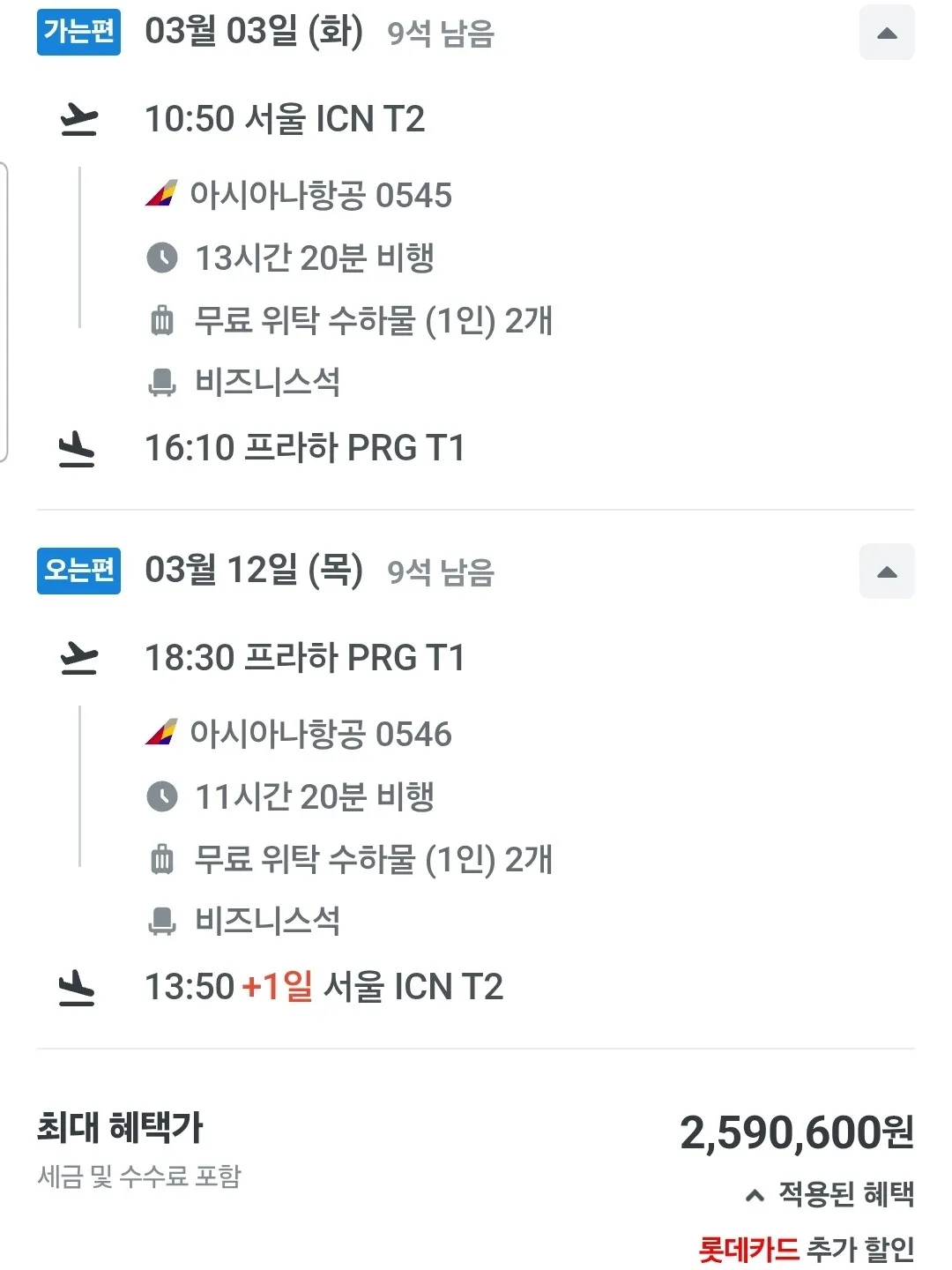Select the 오는편 return tab badge
The height and width of the screenshot is (1270, 952).
[x=78, y=571]
